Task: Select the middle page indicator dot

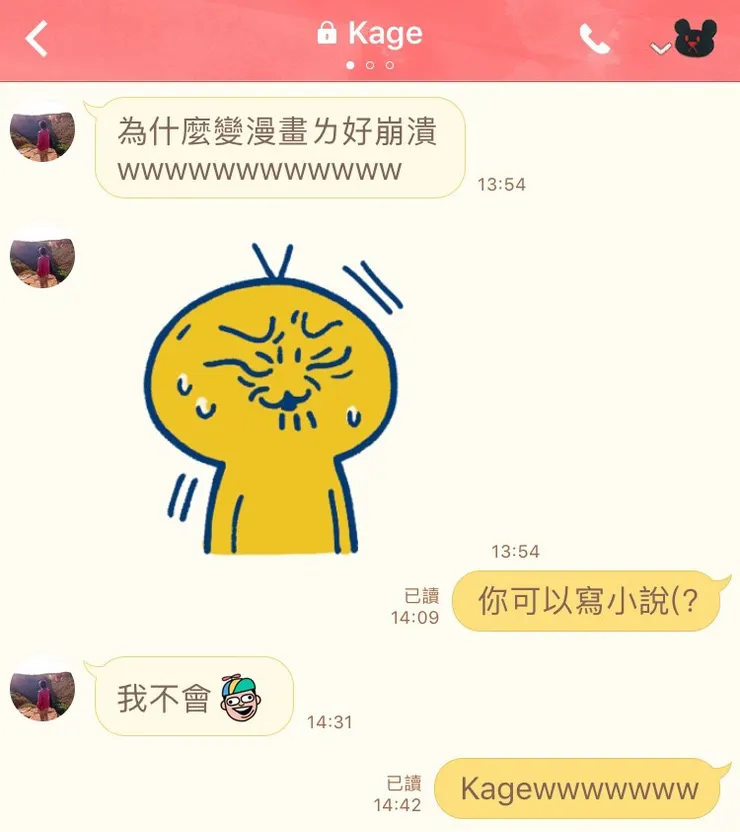Action: pyautogui.click(x=370, y=64)
